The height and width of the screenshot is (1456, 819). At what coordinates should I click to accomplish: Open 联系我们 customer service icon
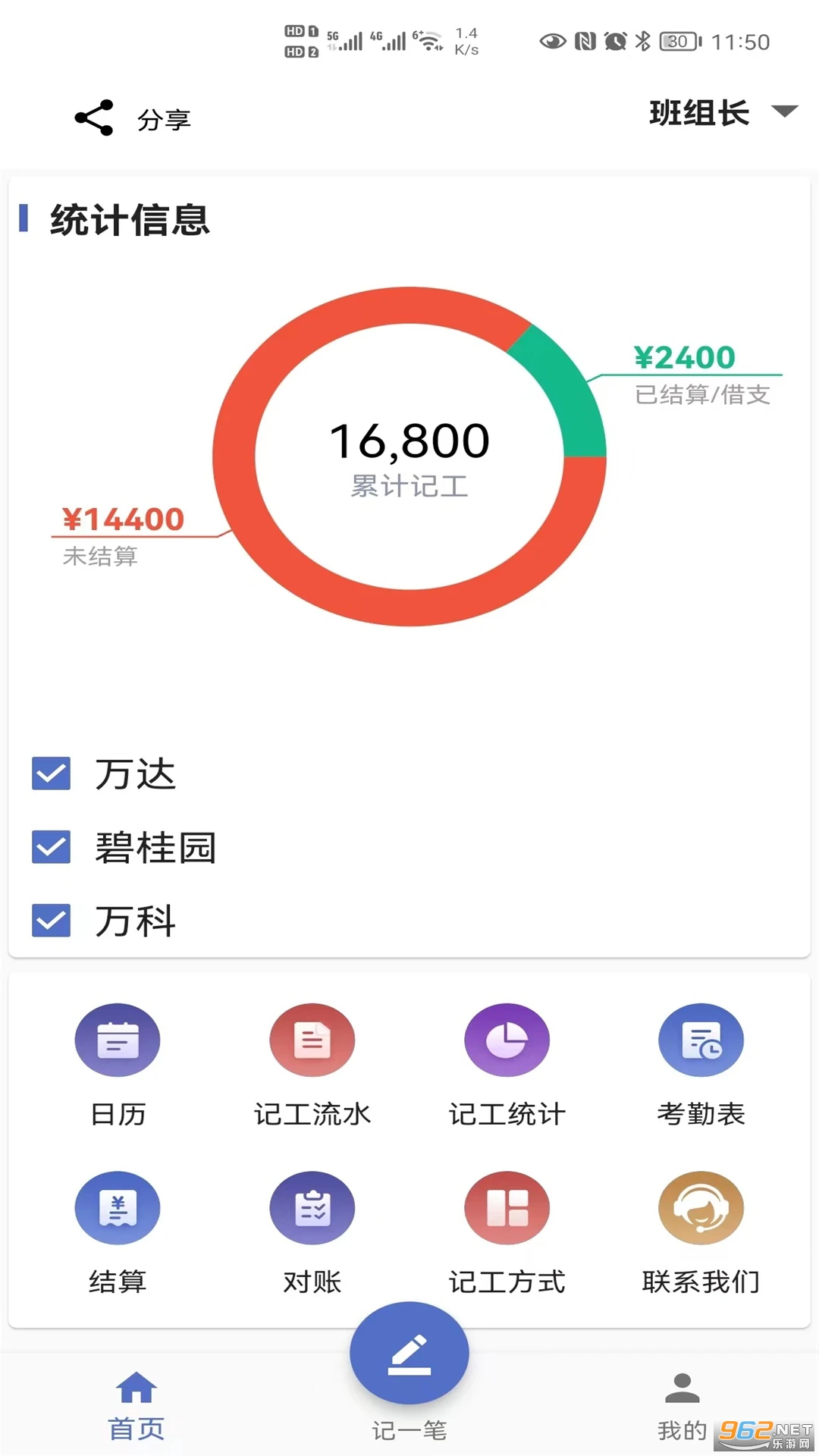[702, 1207]
